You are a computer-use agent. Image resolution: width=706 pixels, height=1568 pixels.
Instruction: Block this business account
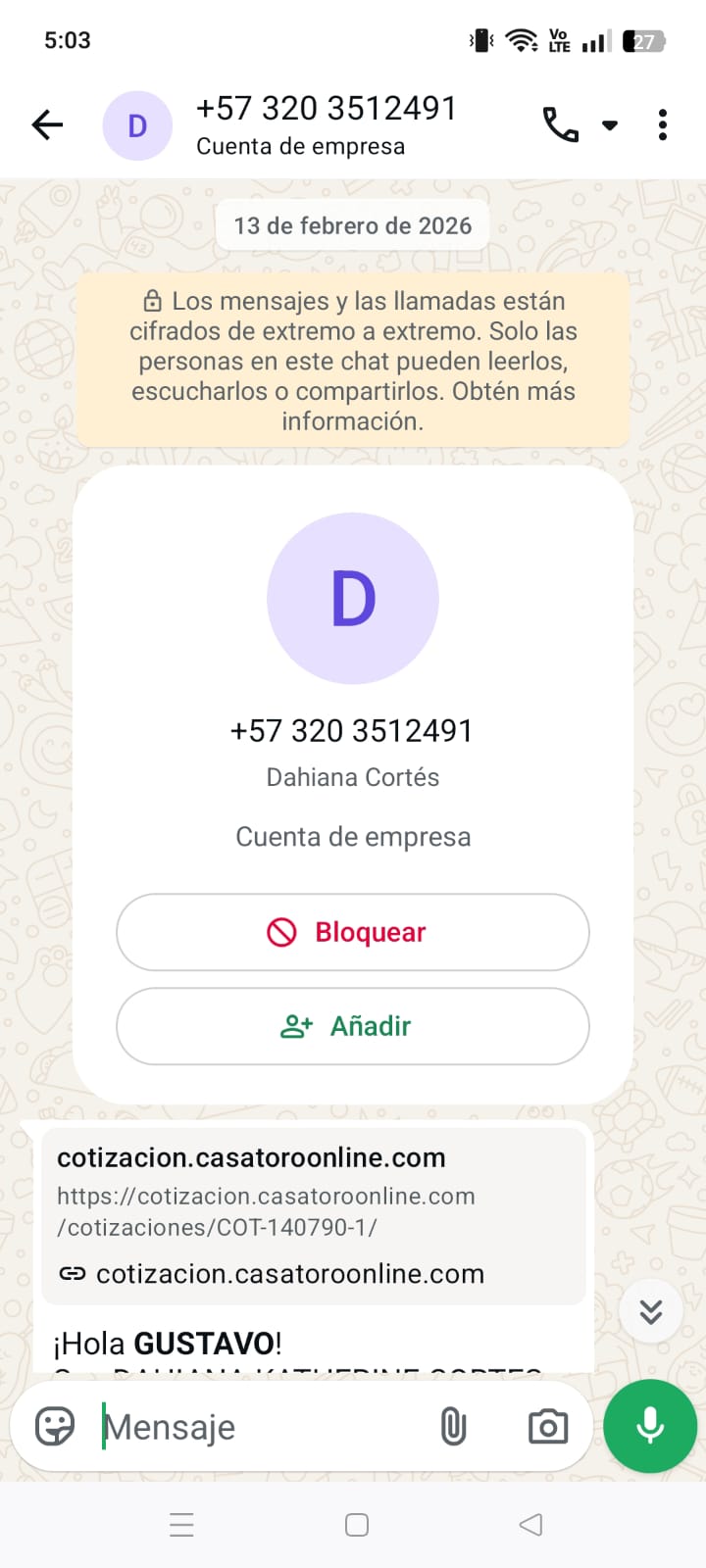click(353, 932)
